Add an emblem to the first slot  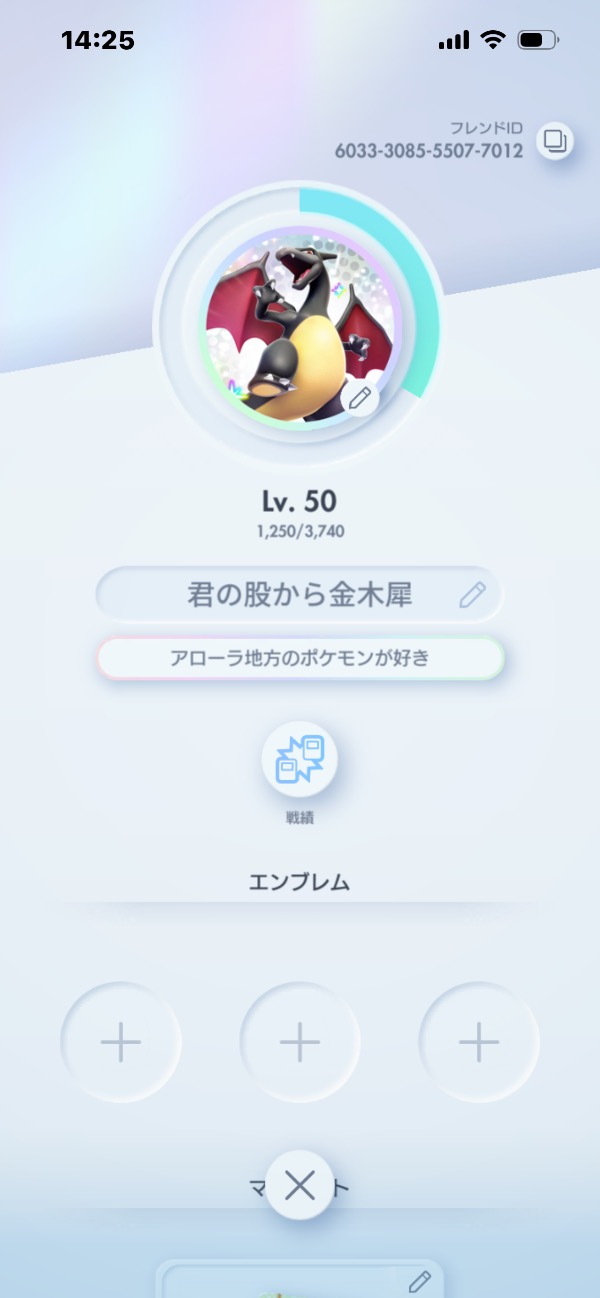(x=121, y=1042)
